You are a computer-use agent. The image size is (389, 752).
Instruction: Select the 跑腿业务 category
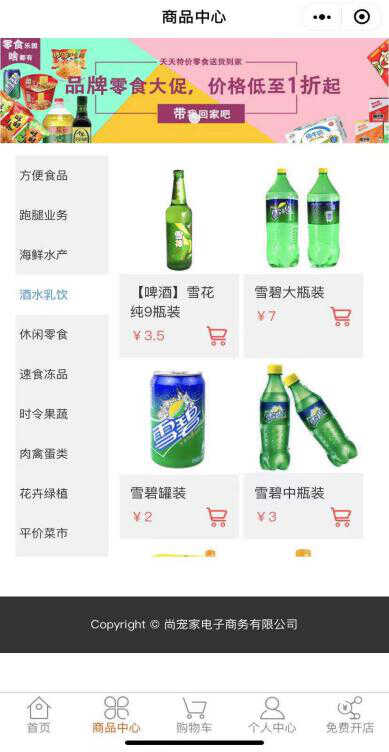pos(62,215)
